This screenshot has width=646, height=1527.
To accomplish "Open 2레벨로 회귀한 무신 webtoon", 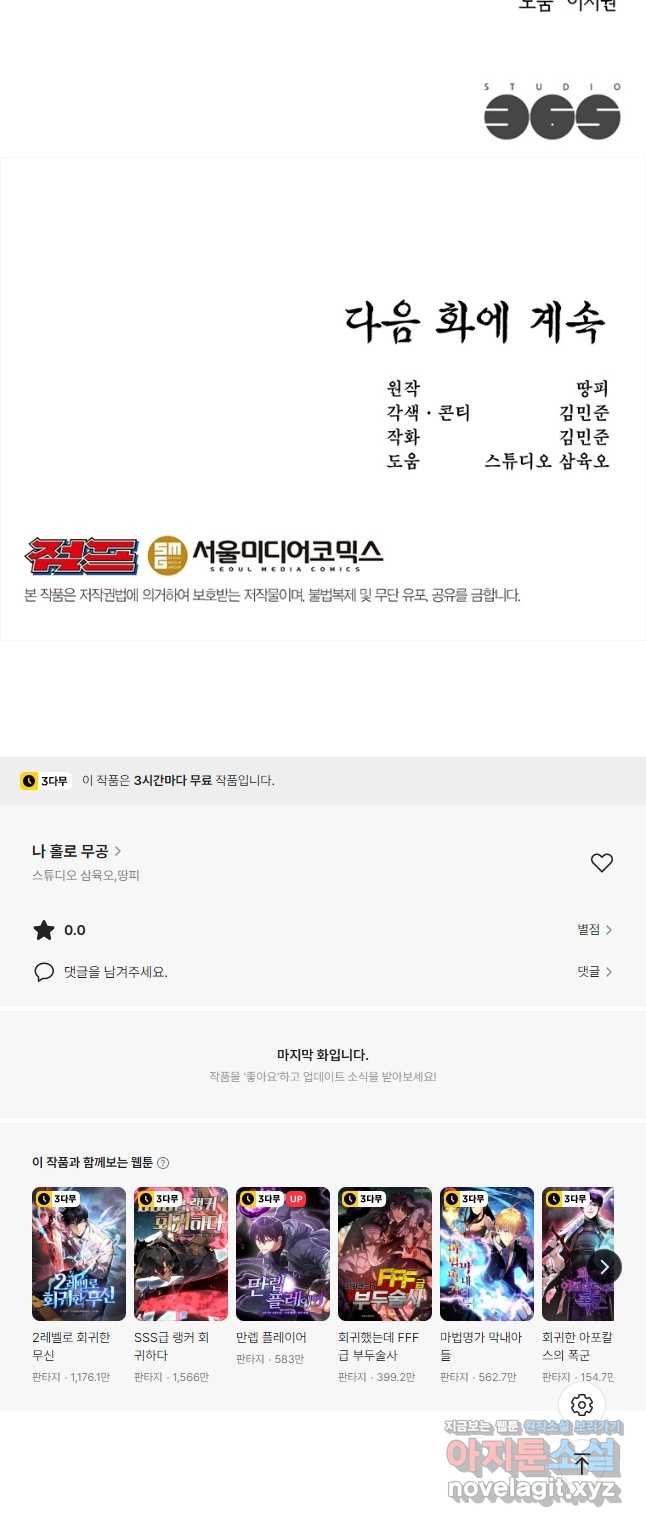I will 79,1254.
